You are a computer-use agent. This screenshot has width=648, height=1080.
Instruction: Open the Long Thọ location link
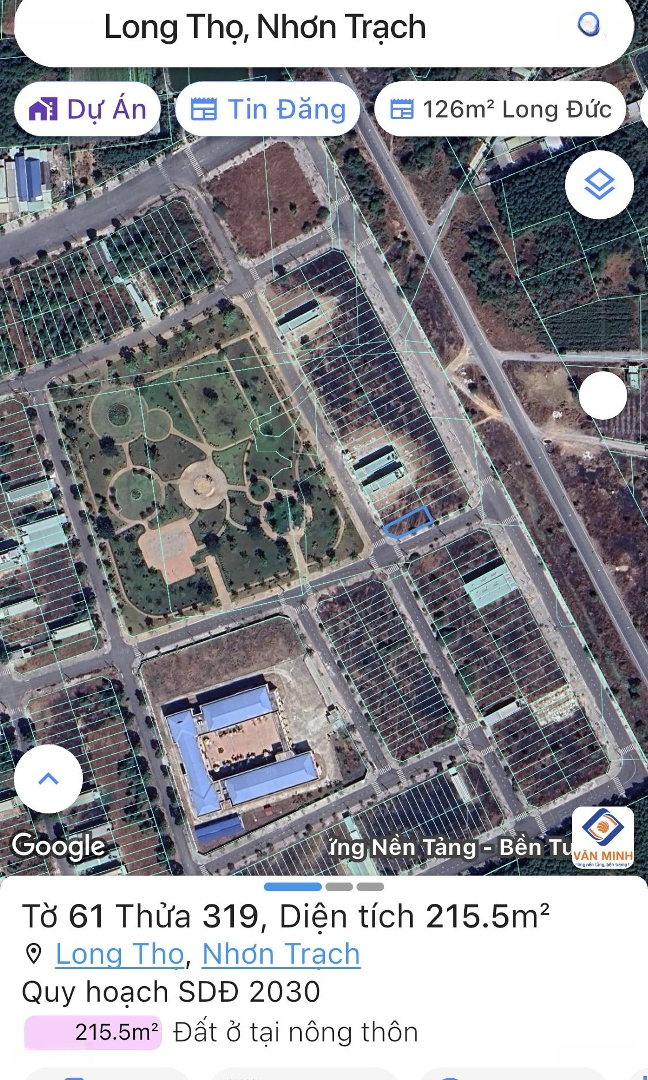pos(120,954)
